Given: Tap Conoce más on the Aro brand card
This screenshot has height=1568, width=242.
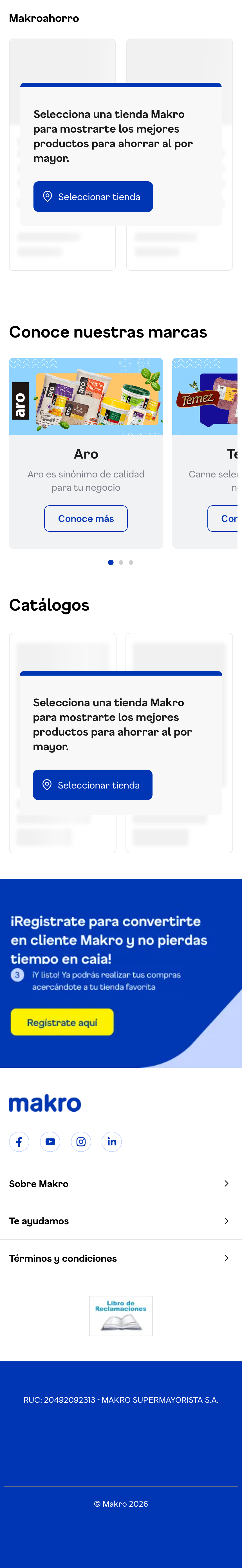Looking at the screenshot, I should (86, 518).
